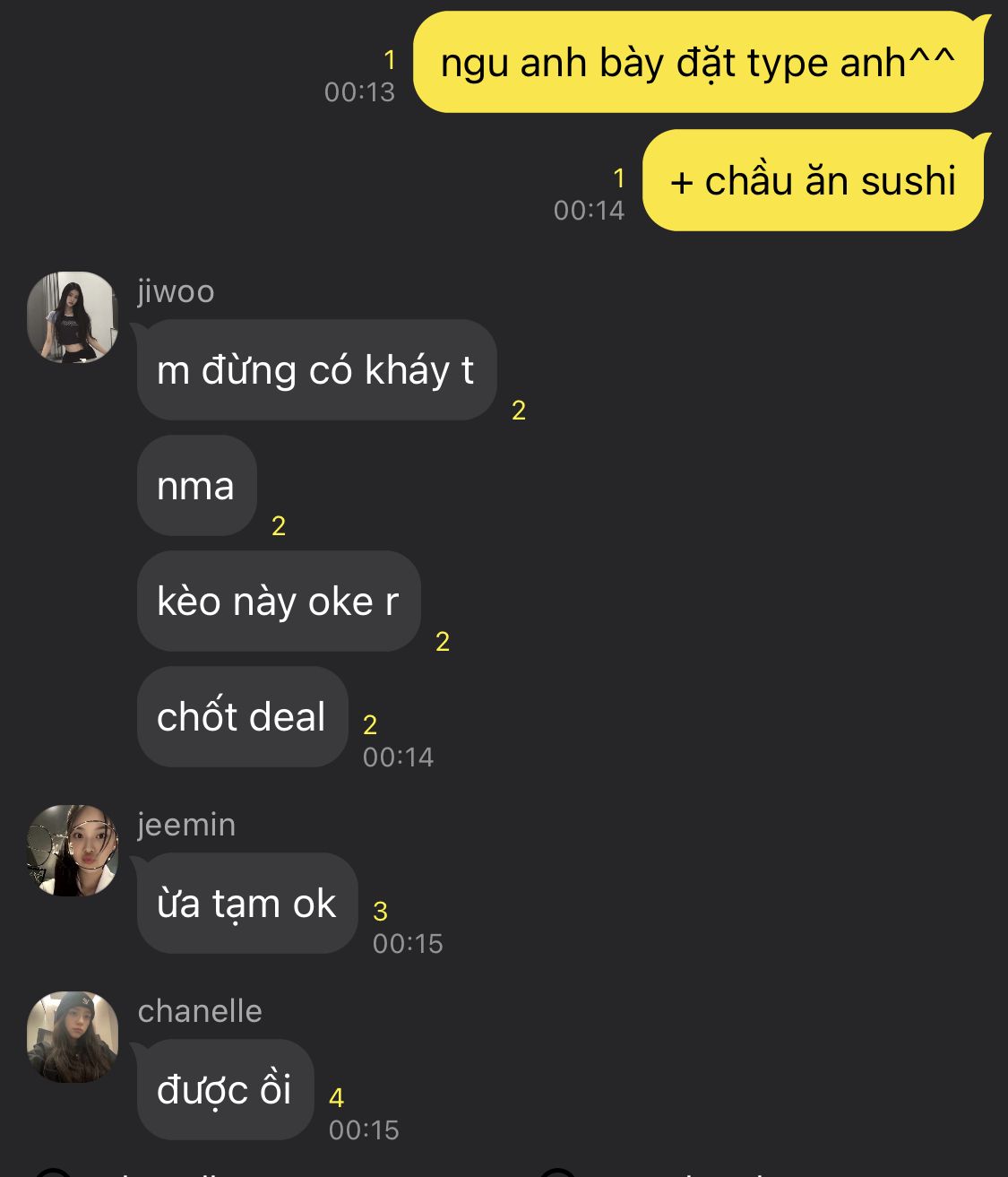This screenshot has height=1177, width=1008.
Task: View jeemin's profile avatar
Action: [73, 850]
